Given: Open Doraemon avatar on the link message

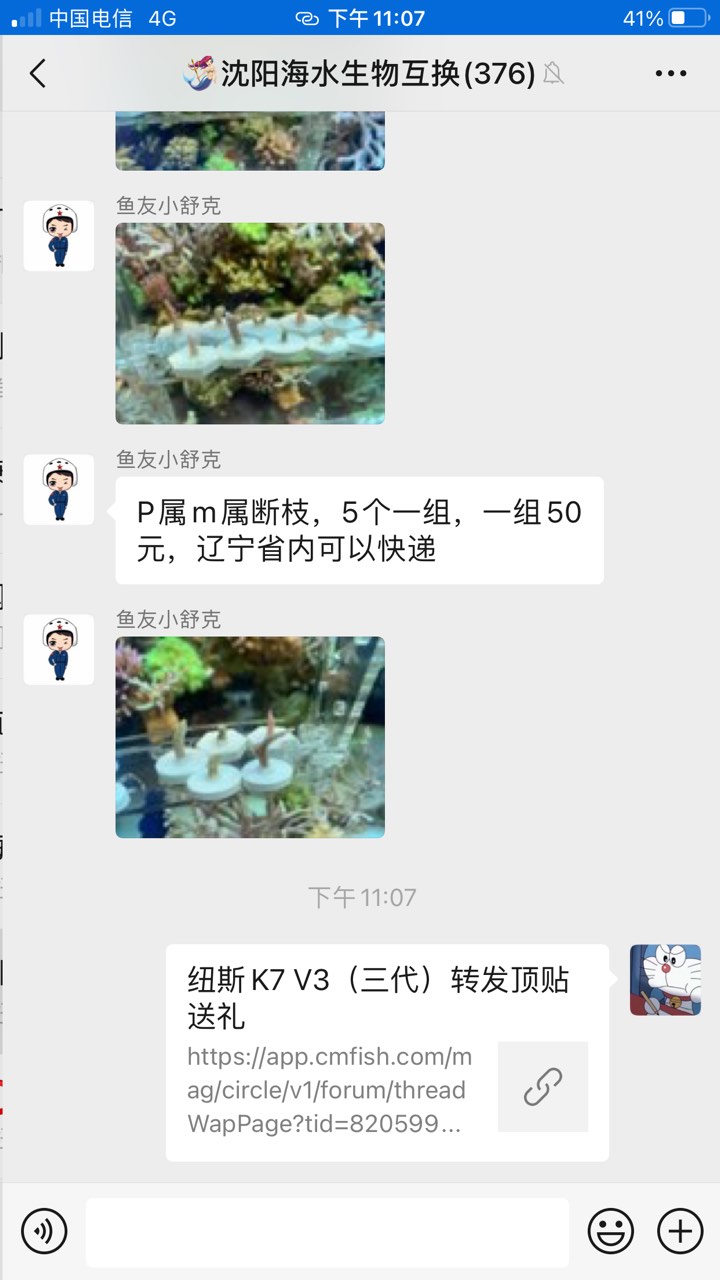Looking at the screenshot, I should pyautogui.click(x=665, y=980).
